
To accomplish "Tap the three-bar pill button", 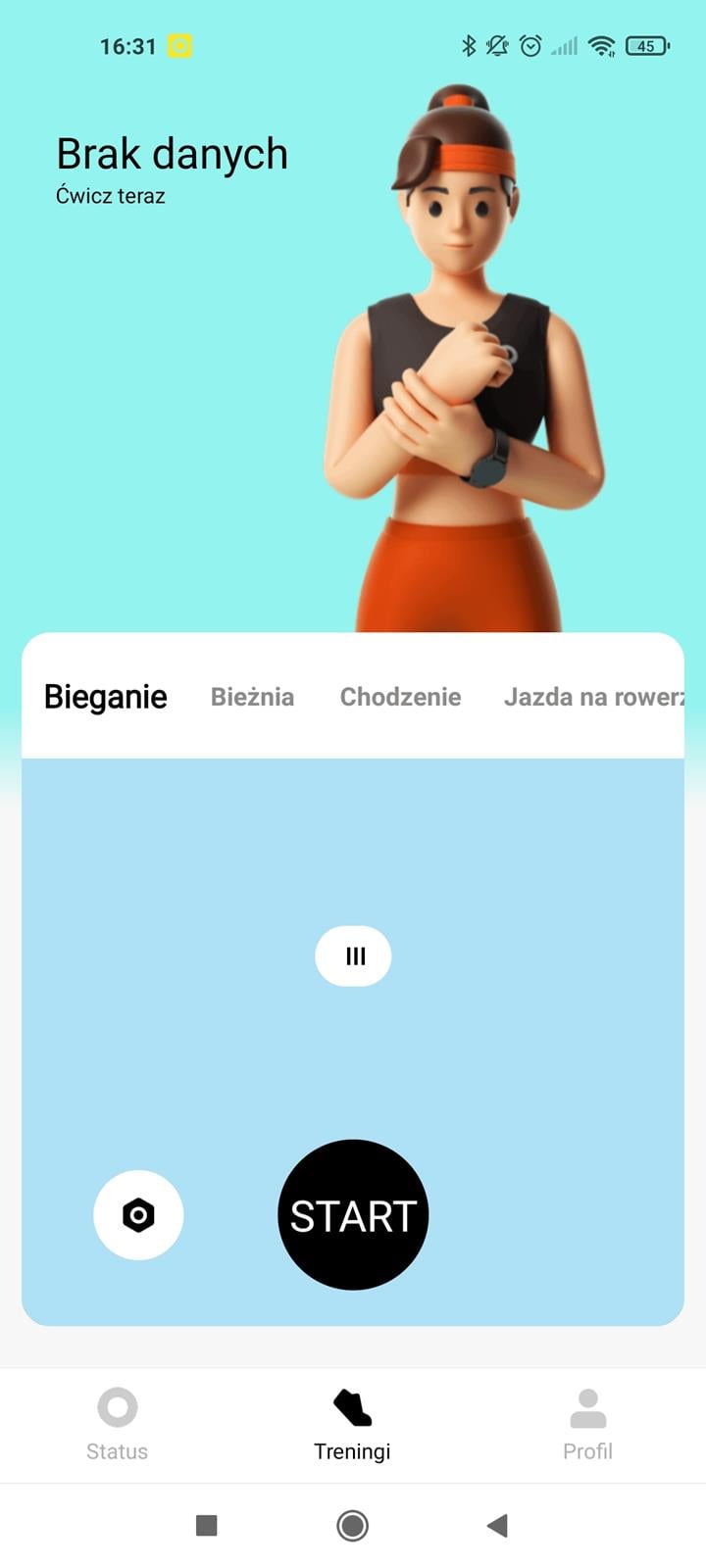I will 353,955.
